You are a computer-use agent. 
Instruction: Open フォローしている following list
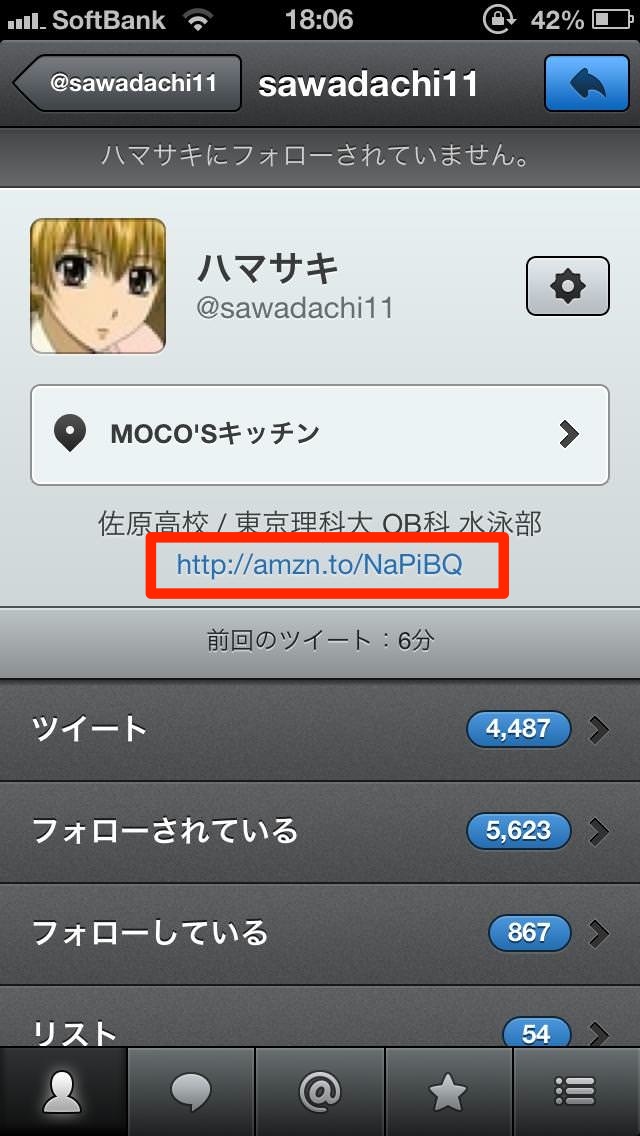pos(319,933)
